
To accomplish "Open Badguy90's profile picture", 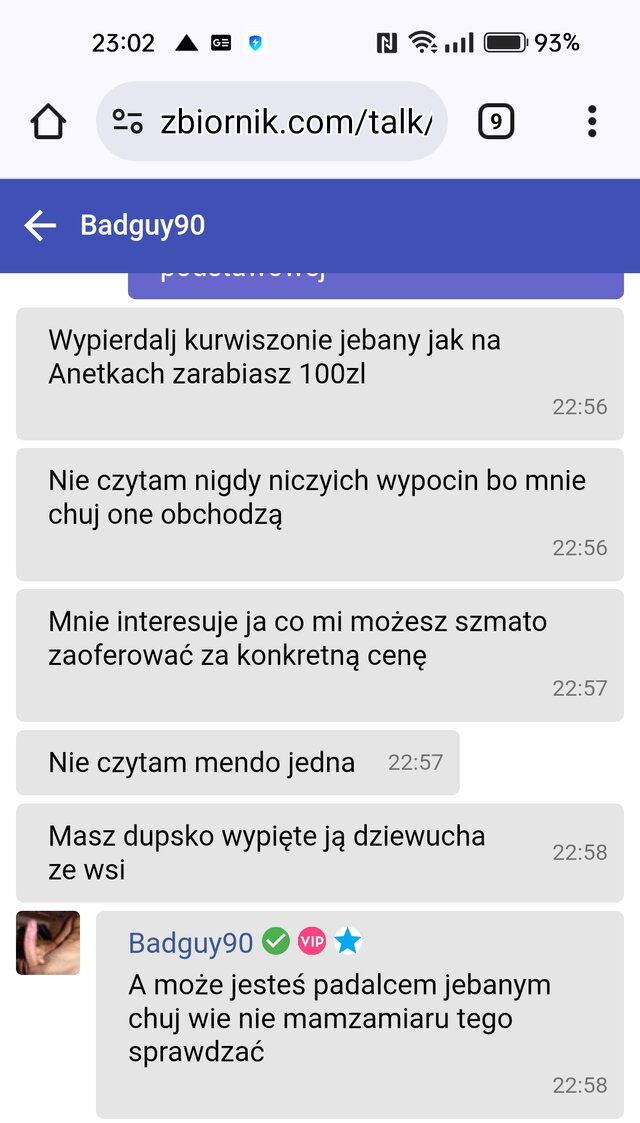I will pyautogui.click(x=48, y=942).
